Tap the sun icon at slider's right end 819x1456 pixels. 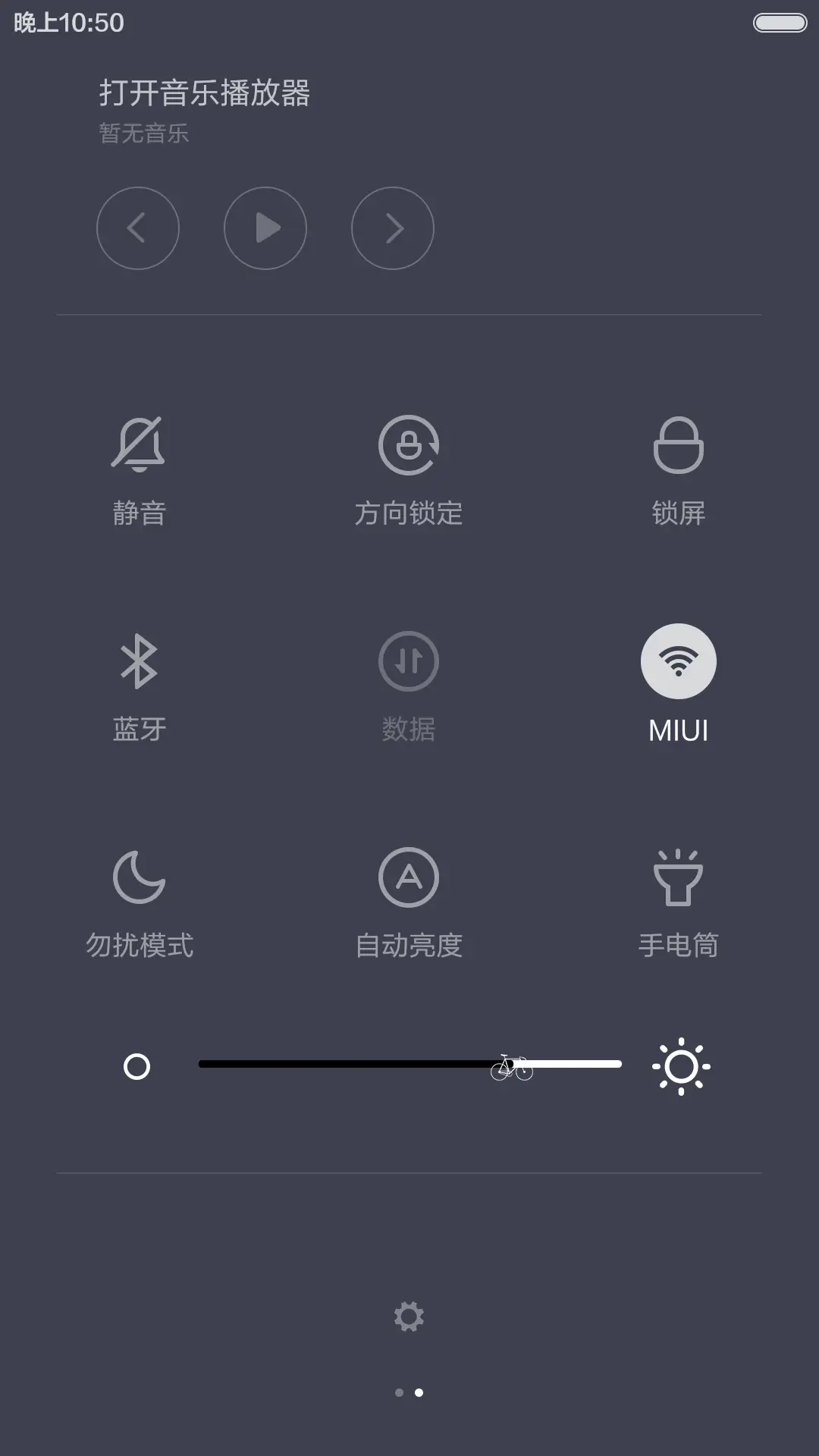[681, 1066]
